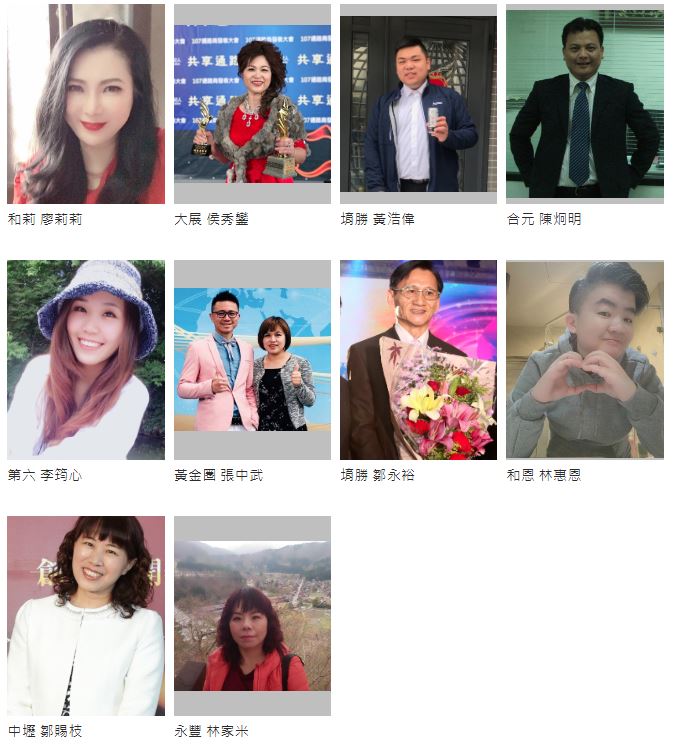
Task: Open 廖莉莉's profile photo tile
Action: (86, 104)
